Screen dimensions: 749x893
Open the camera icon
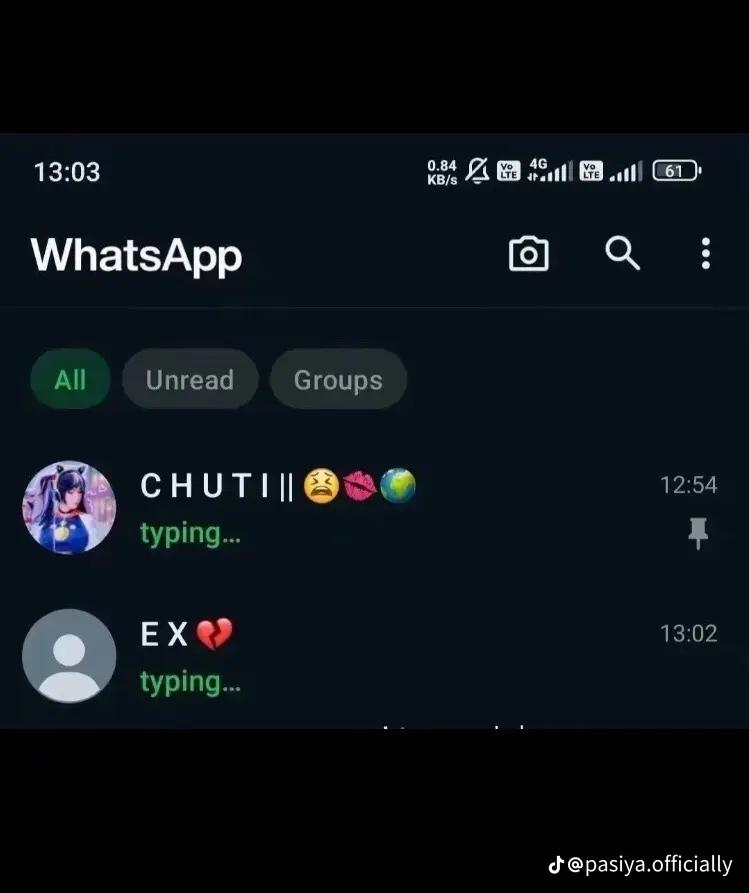[x=528, y=254]
